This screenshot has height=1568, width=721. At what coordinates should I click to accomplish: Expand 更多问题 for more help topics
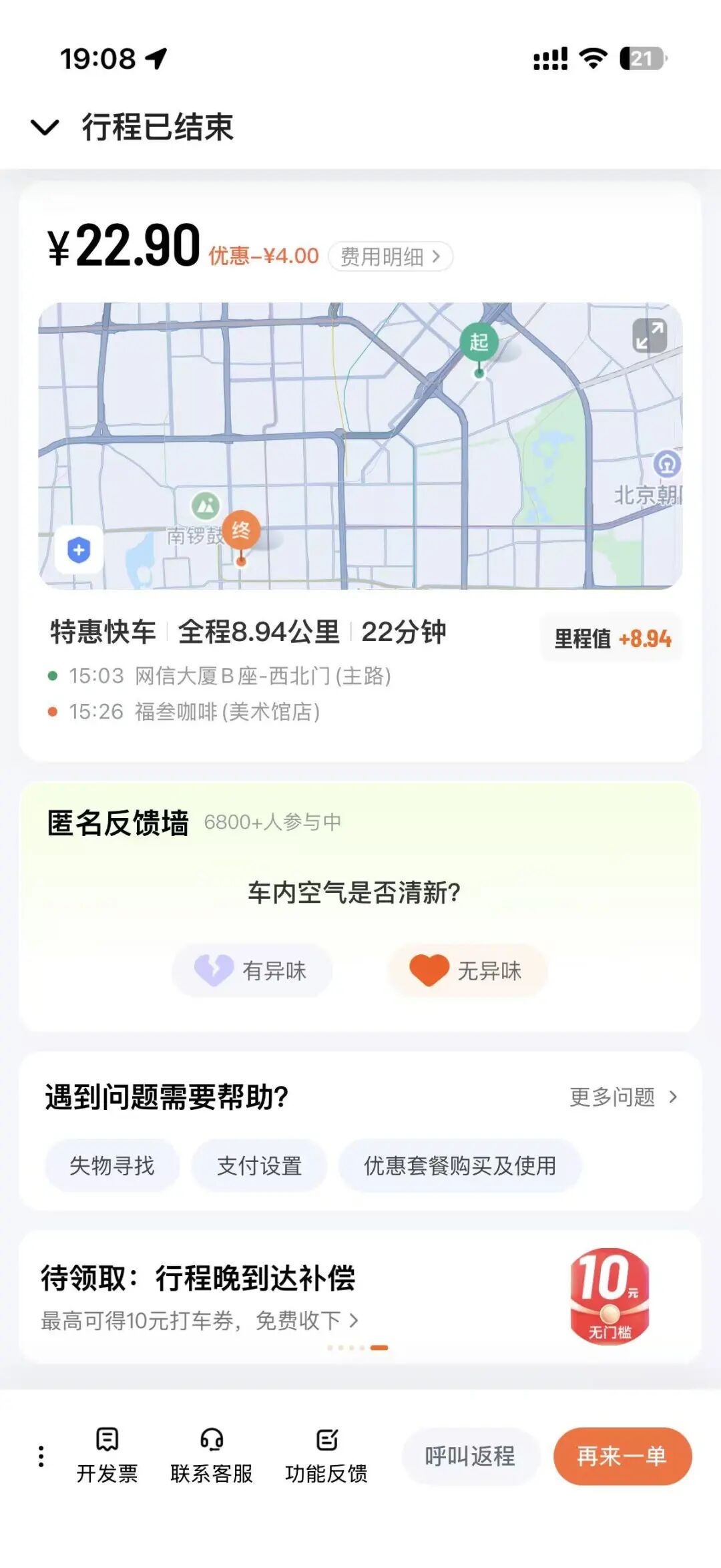click(x=622, y=1095)
